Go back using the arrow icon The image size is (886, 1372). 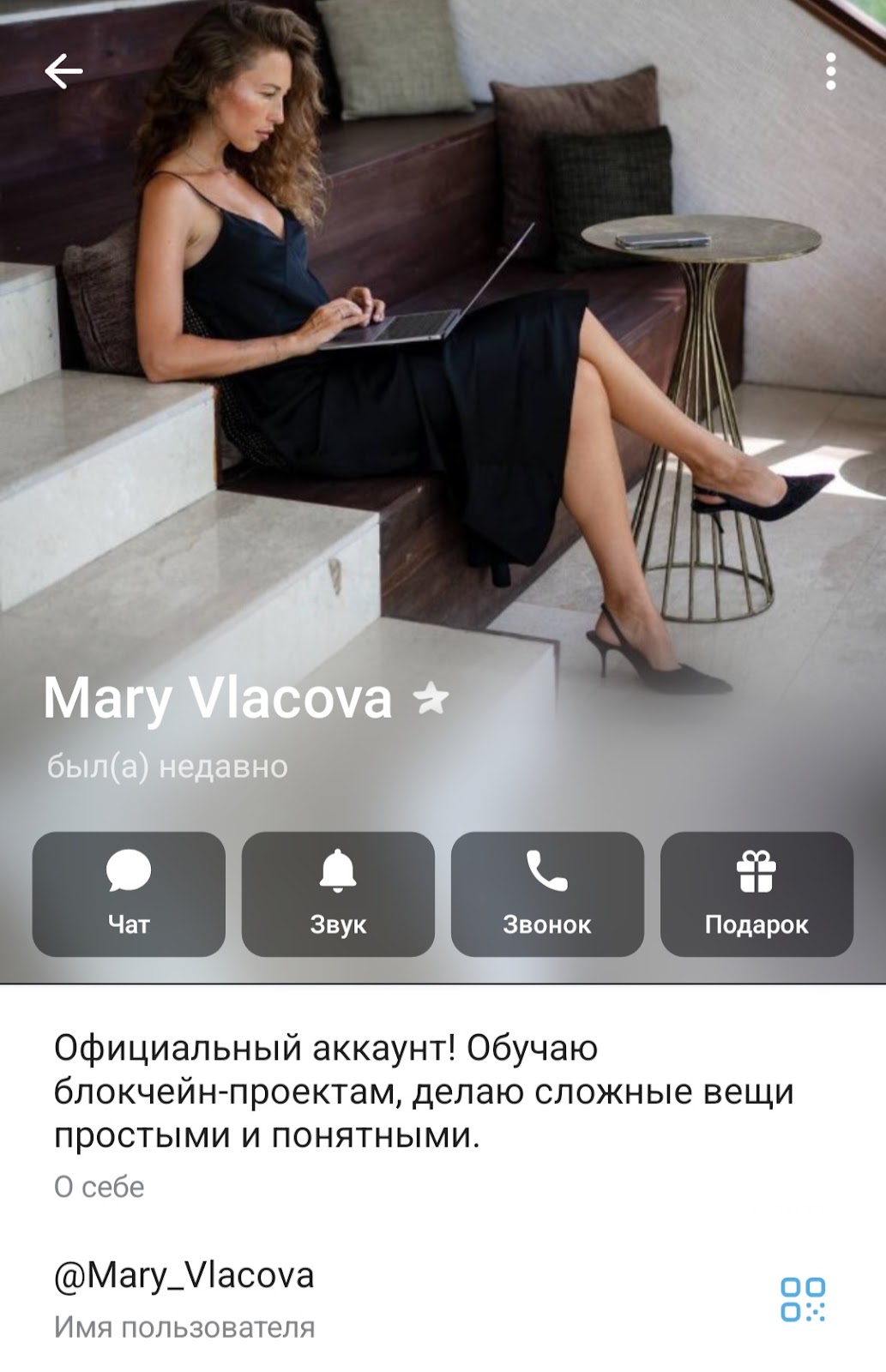(x=64, y=71)
